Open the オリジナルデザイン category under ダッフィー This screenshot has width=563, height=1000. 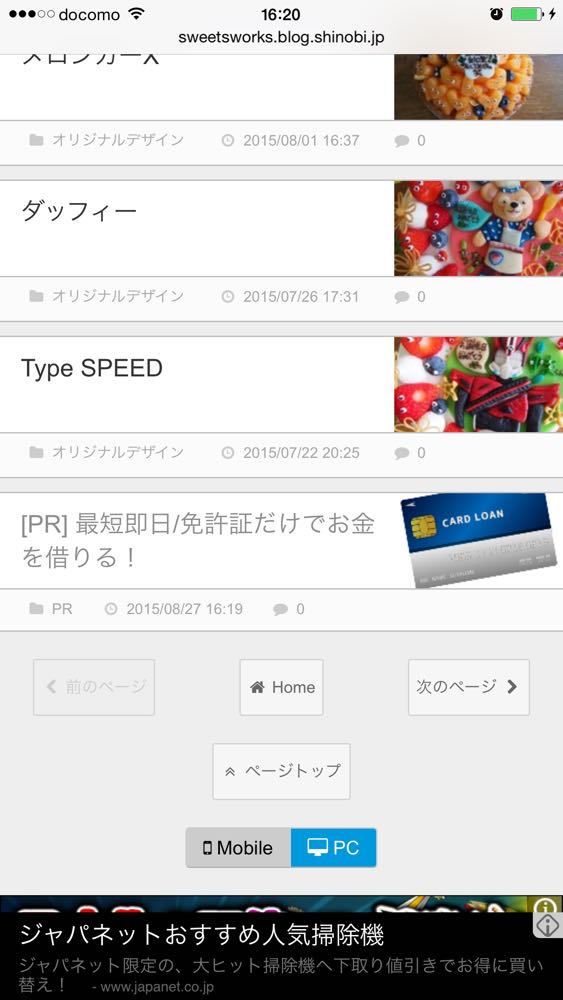click(117, 297)
